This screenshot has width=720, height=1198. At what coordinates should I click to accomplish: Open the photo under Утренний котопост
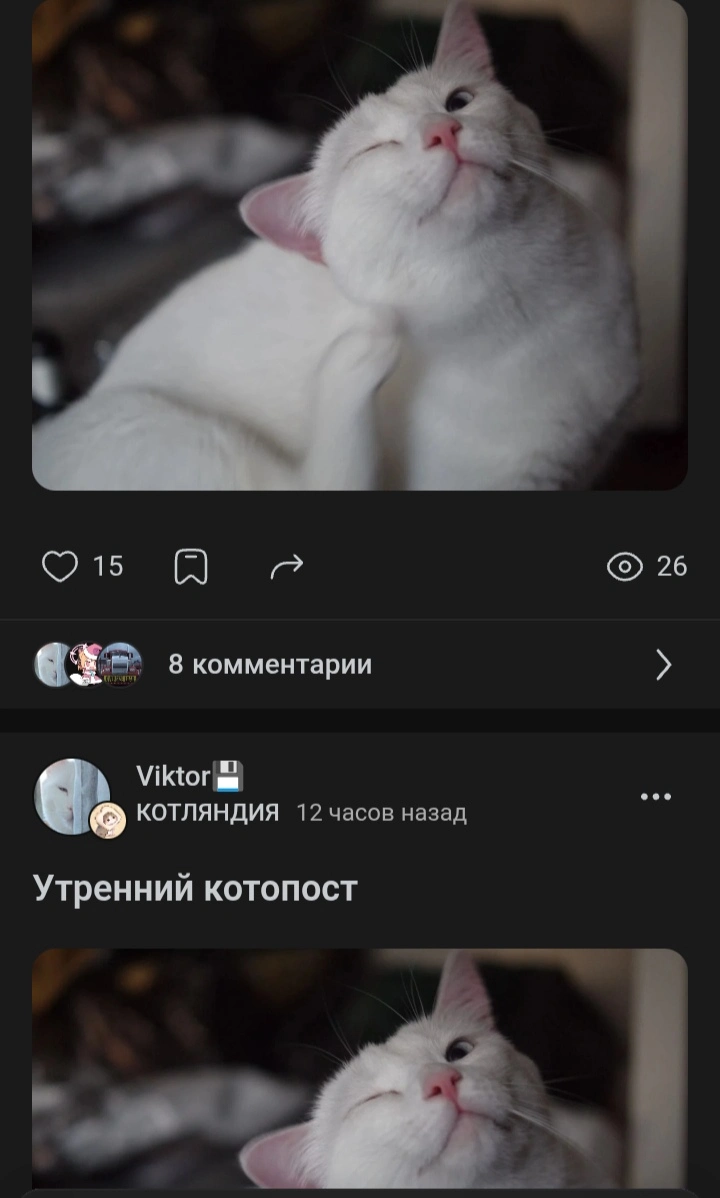point(360,1068)
